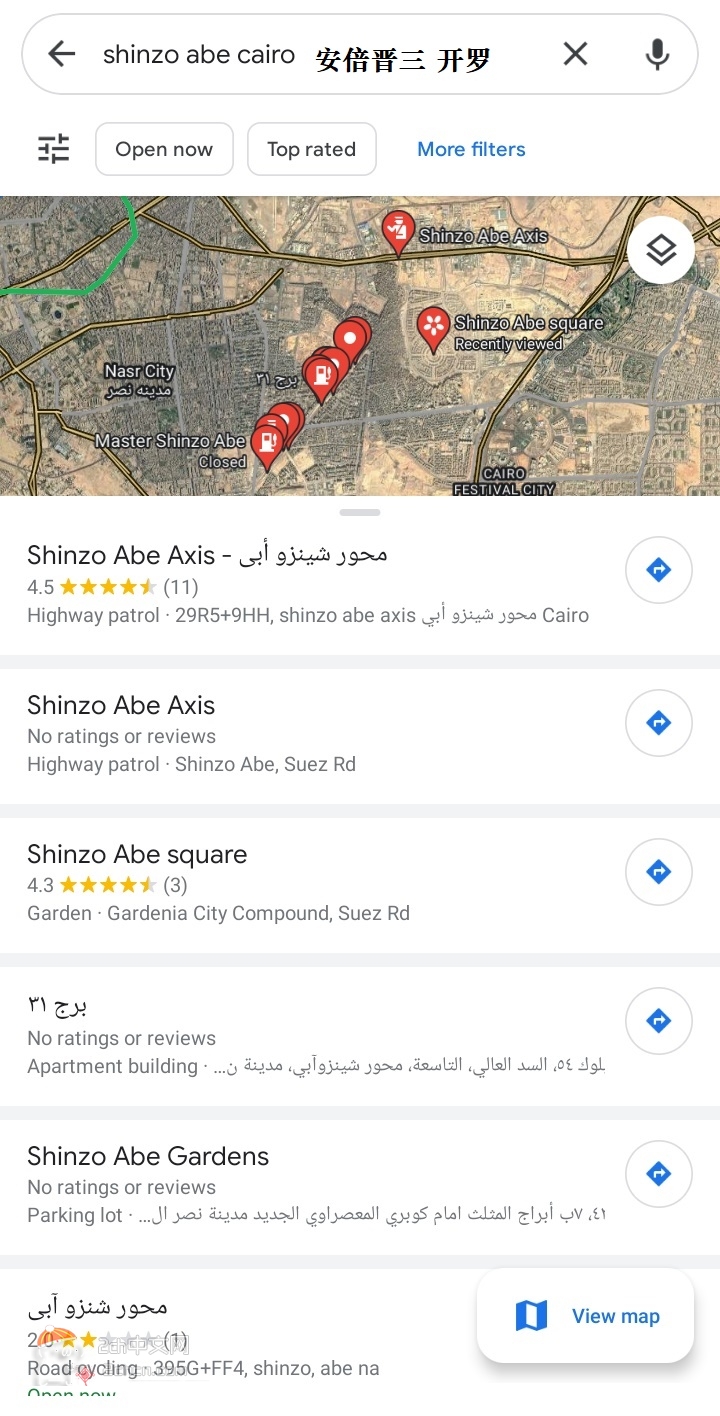Tap the View map button
The image size is (720, 1416).
586,1316
